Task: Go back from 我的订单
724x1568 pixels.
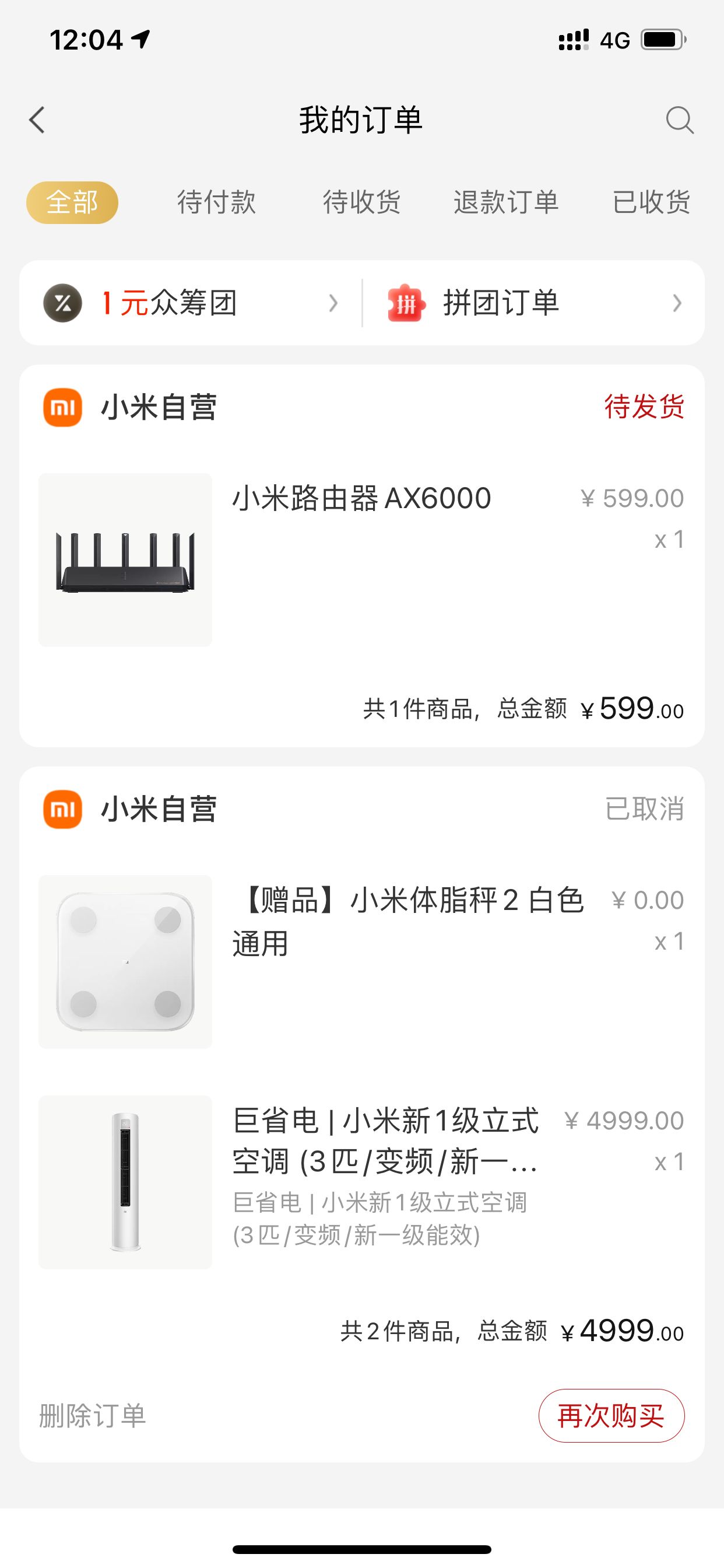Action: [x=38, y=120]
